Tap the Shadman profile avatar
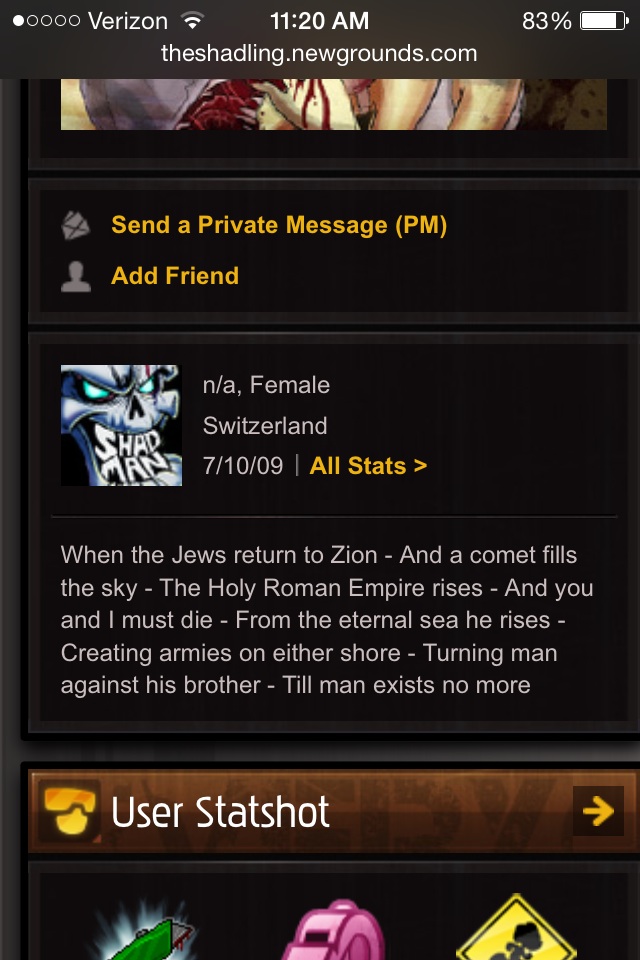The height and width of the screenshot is (960, 640). pyautogui.click(x=121, y=426)
